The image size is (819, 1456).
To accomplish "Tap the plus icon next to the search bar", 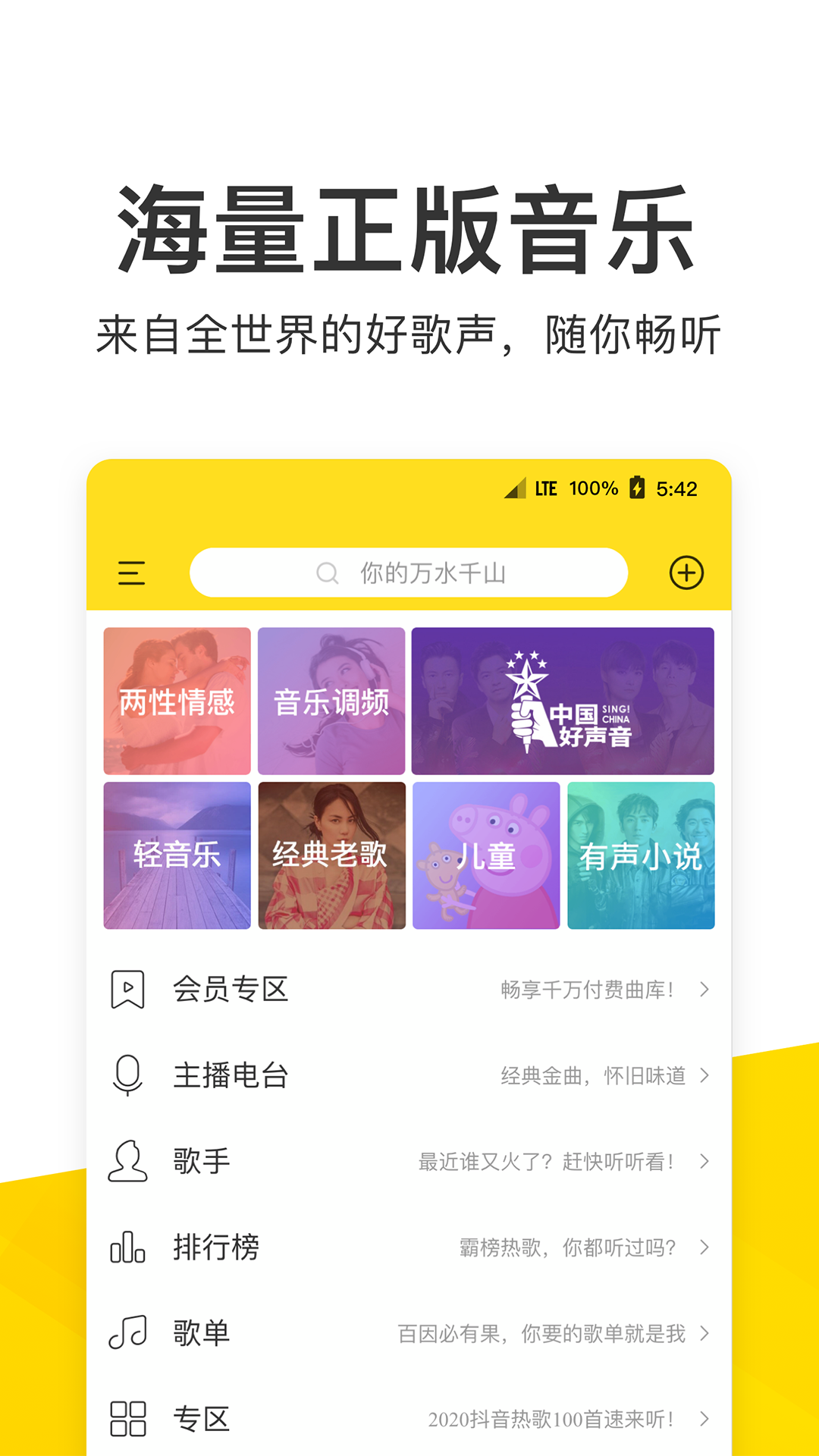I will pyautogui.click(x=685, y=573).
